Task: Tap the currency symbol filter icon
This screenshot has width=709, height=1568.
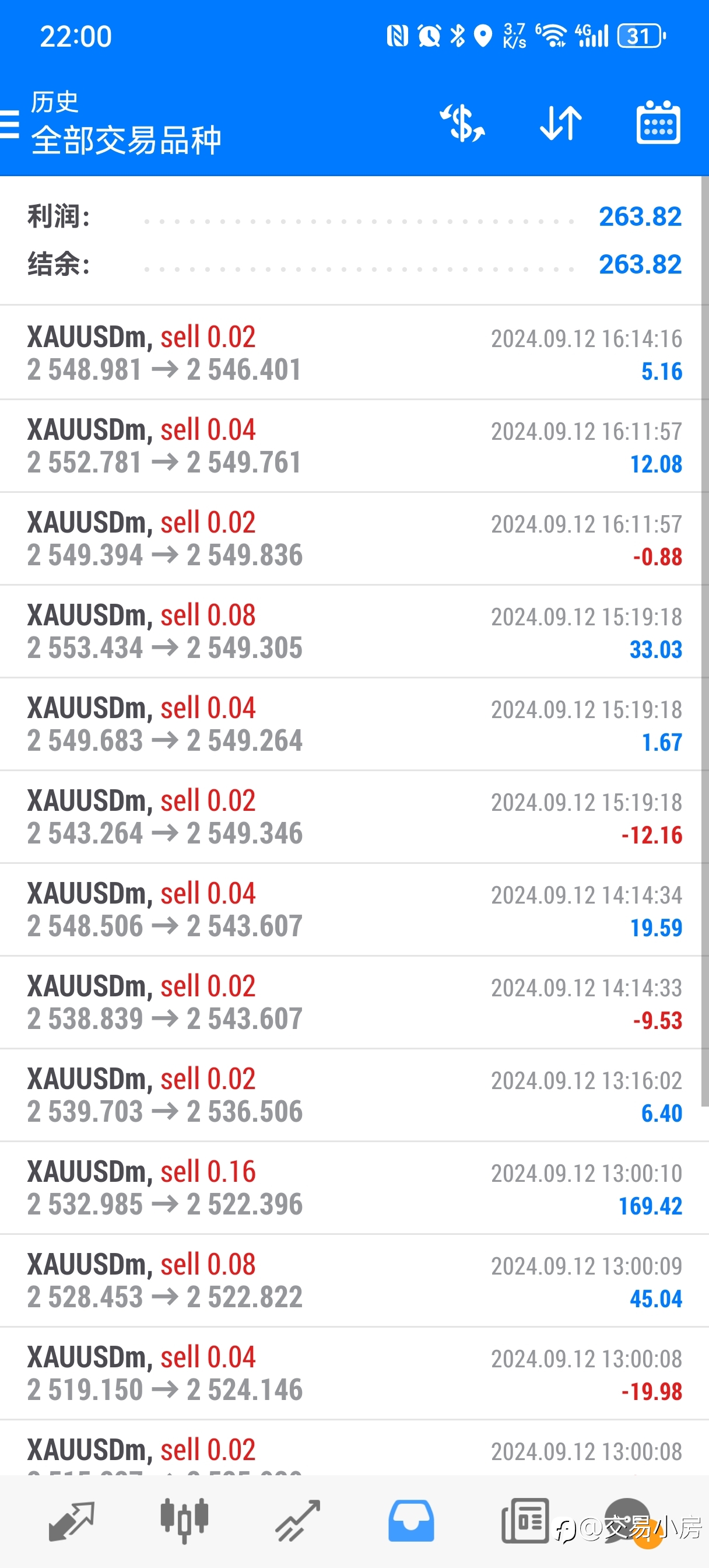Action: click(462, 124)
